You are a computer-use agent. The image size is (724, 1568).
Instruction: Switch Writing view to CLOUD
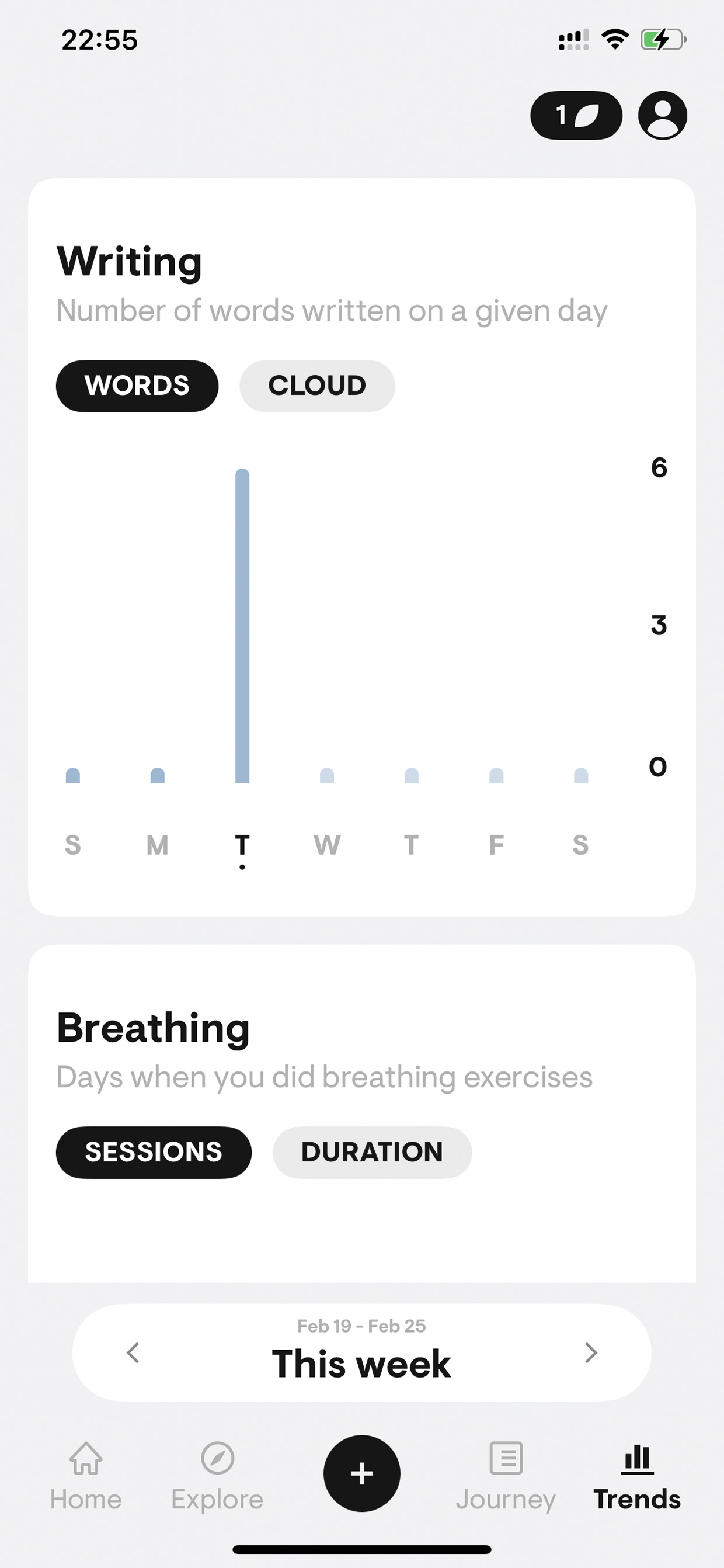tap(317, 386)
